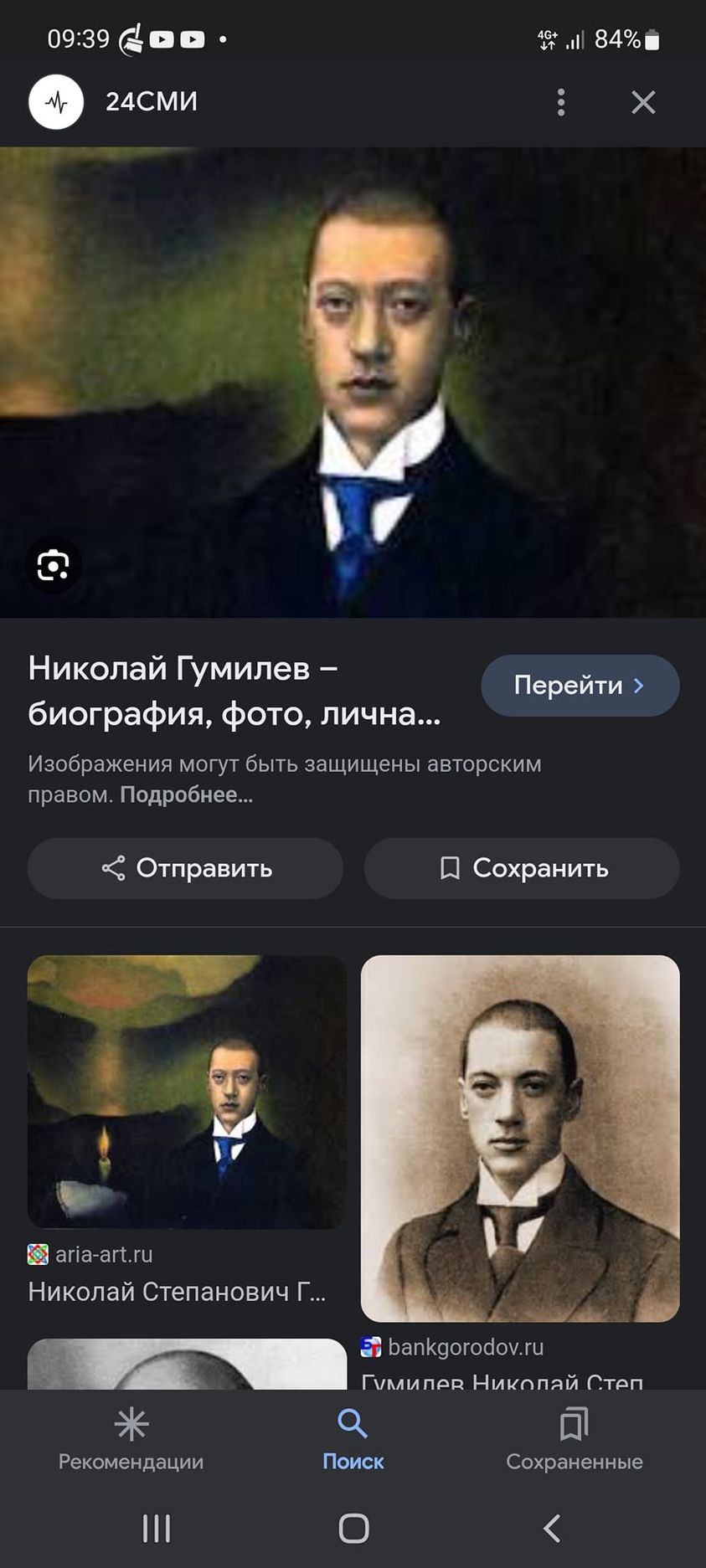Viewport: 706px width, 1568px height.
Task: Open the bankgorodov.ru sepia photo result
Action: [520, 1139]
